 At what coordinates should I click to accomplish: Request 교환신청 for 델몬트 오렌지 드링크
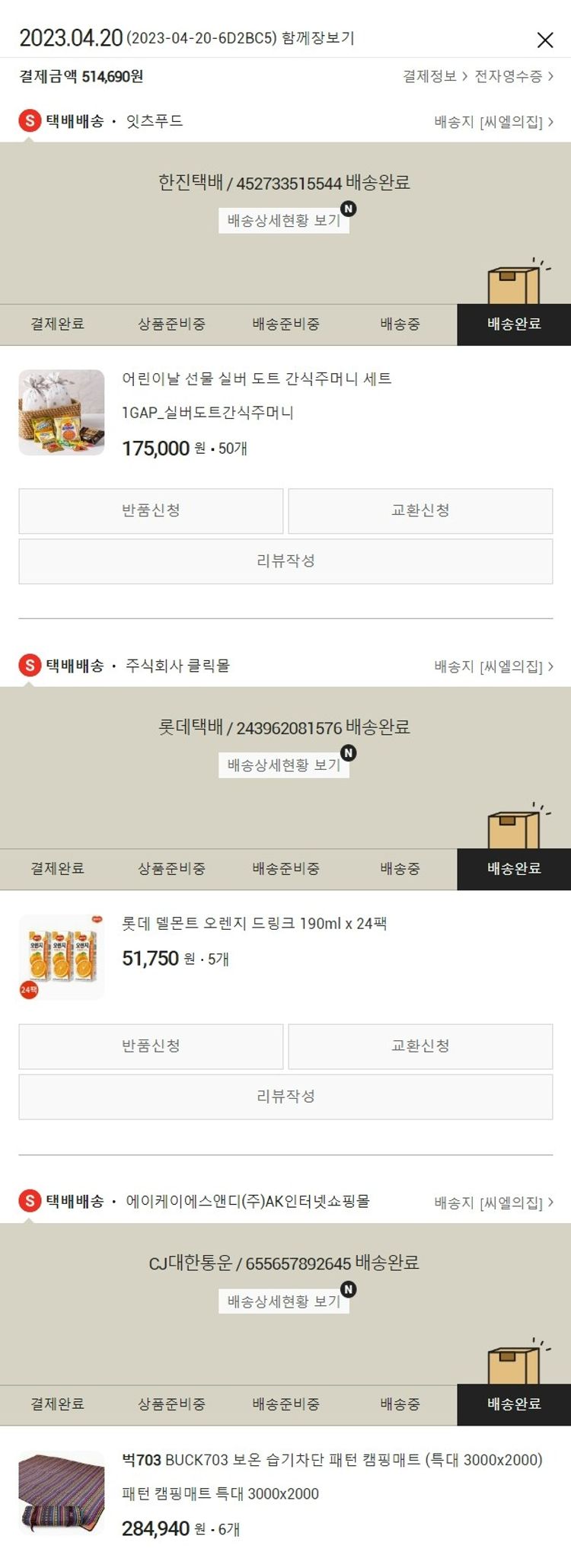(x=420, y=1046)
